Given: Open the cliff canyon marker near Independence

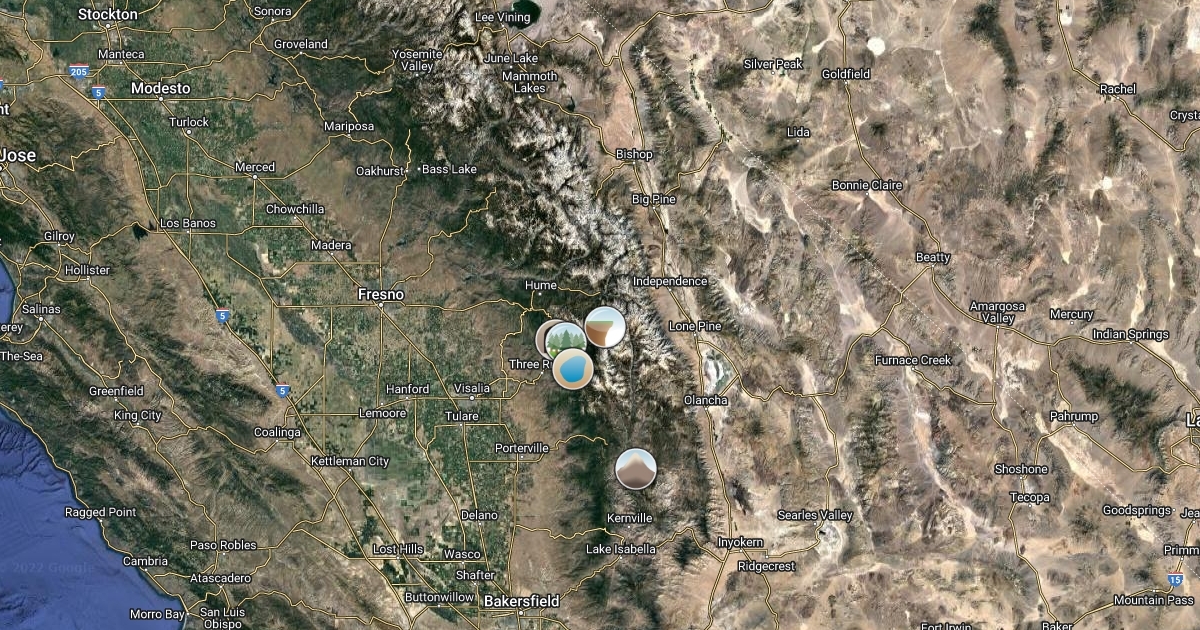Looking at the screenshot, I should 605,327.
